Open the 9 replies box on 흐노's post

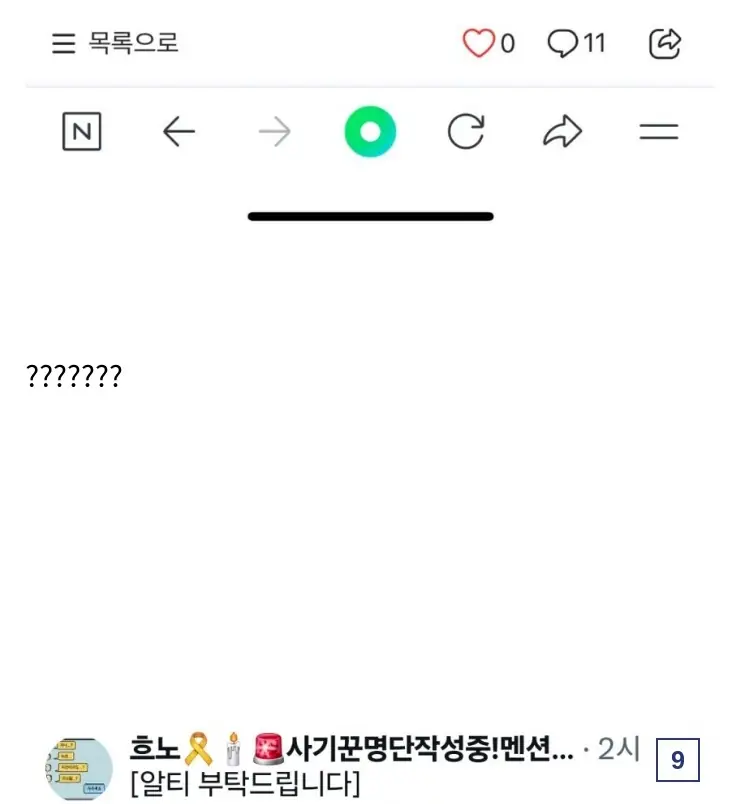[x=677, y=761]
